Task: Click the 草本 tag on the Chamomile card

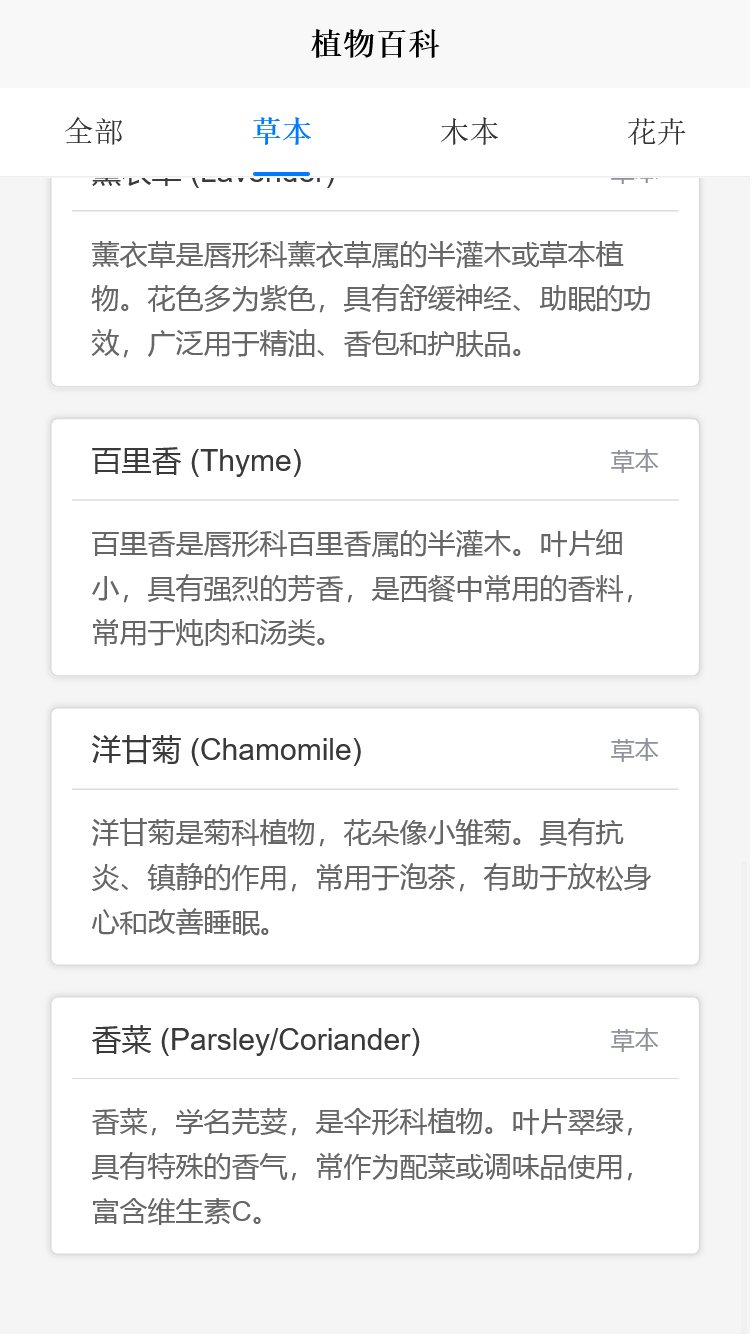Action: pos(635,750)
